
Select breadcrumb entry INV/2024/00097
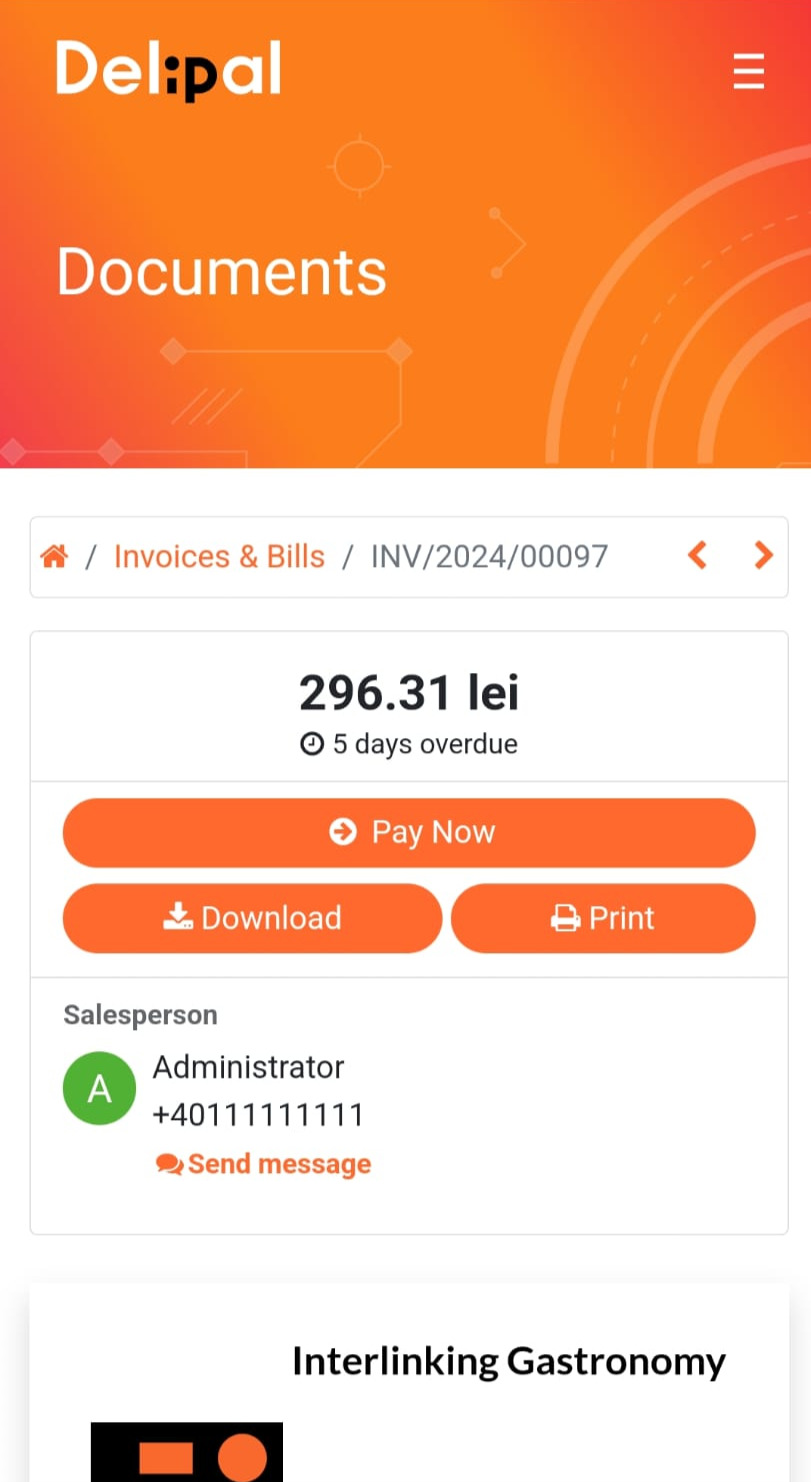pyautogui.click(x=488, y=555)
